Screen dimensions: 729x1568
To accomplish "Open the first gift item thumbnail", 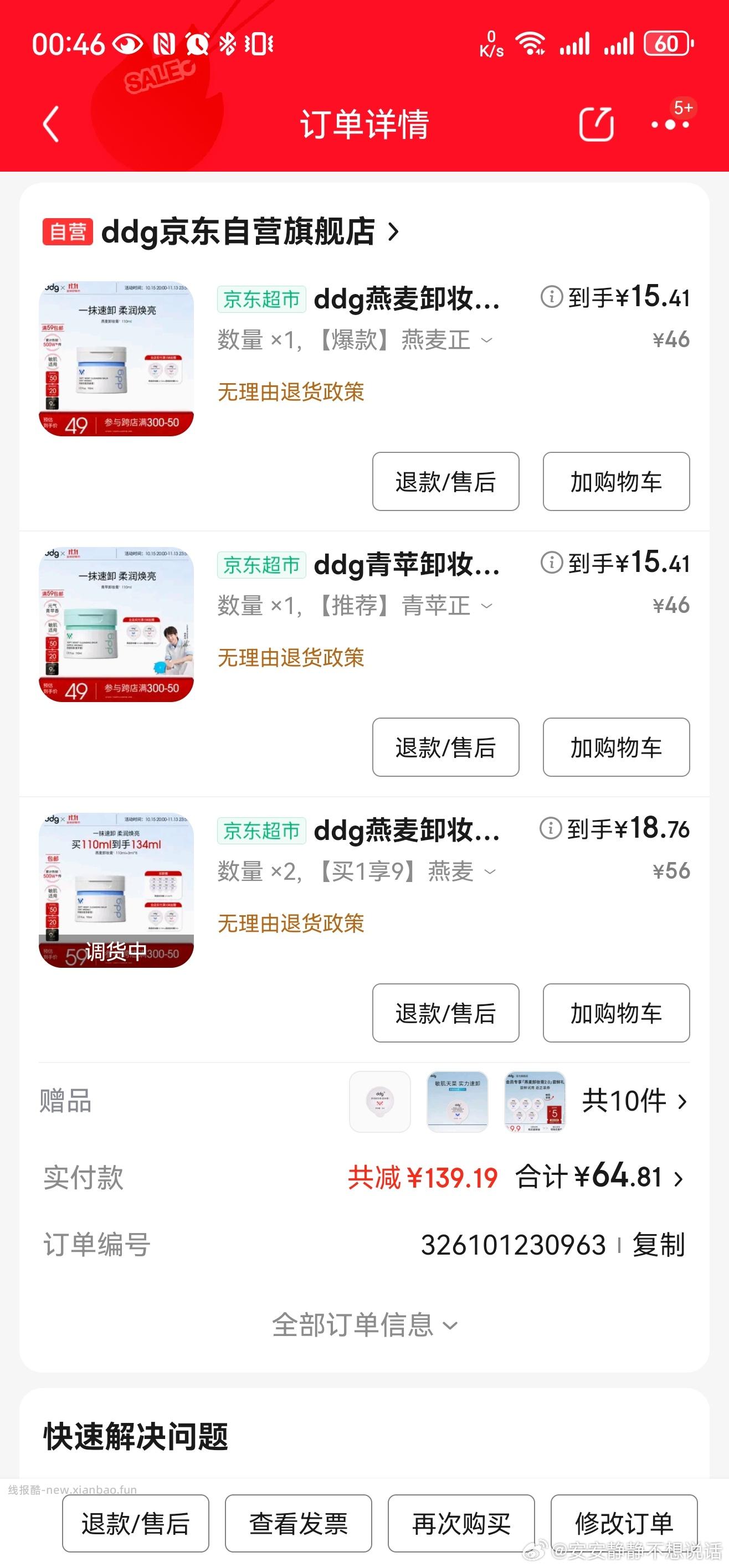I will (379, 1102).
